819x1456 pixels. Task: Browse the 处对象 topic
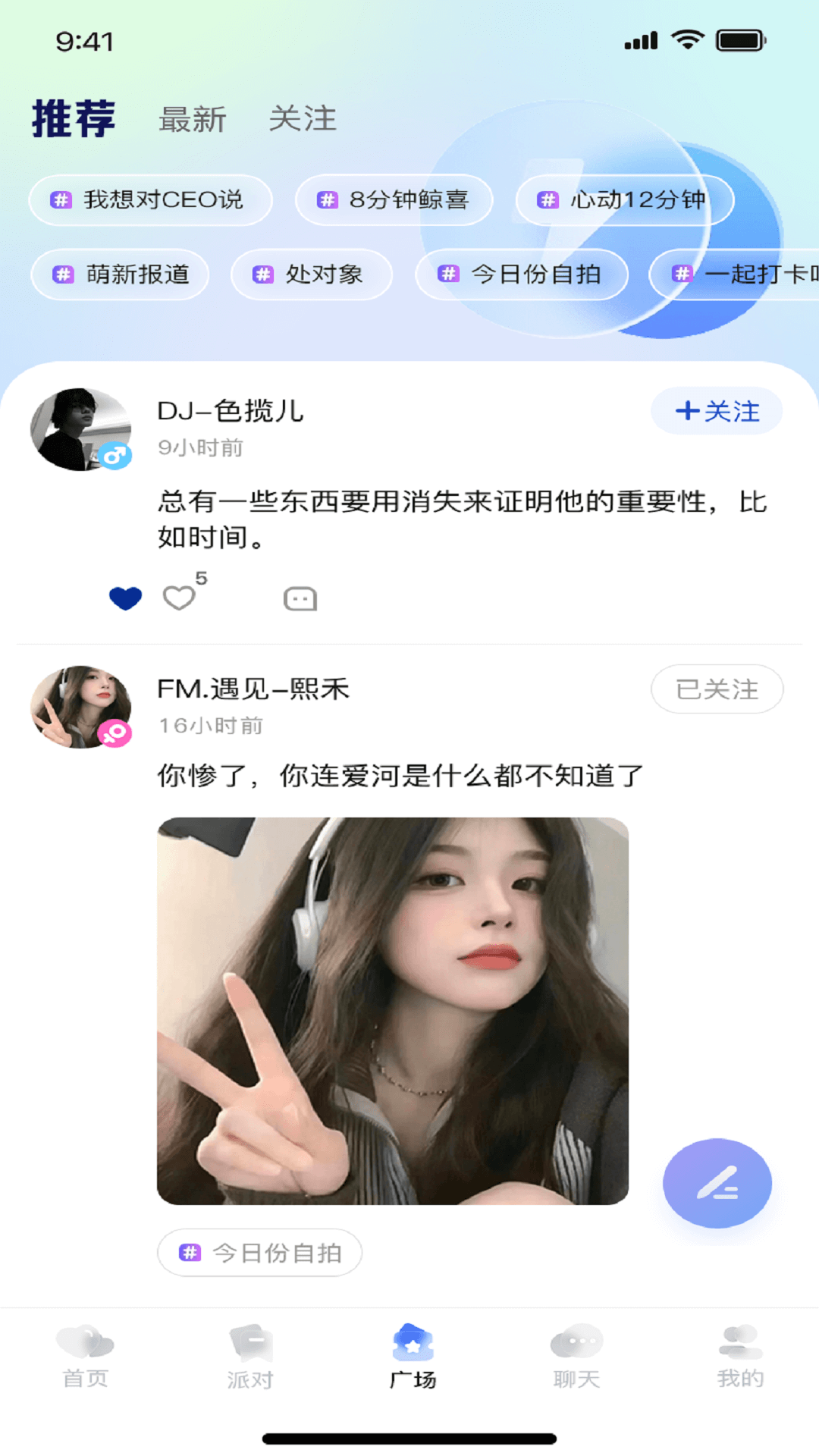point(312,275)
